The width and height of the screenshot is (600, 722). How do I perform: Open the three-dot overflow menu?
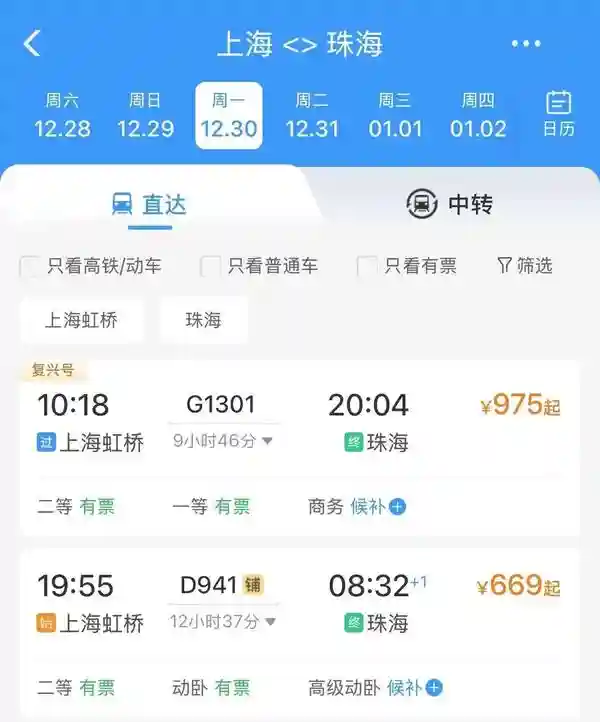coord(526,44)
